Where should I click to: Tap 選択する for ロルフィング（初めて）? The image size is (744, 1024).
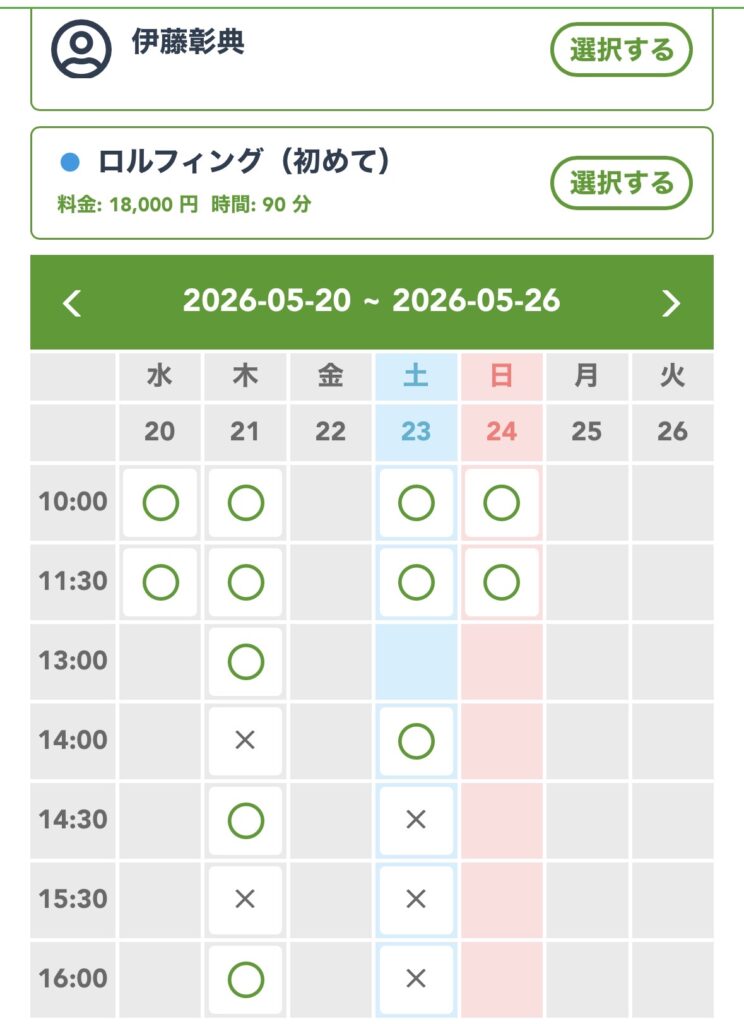[x=621, y=183]
